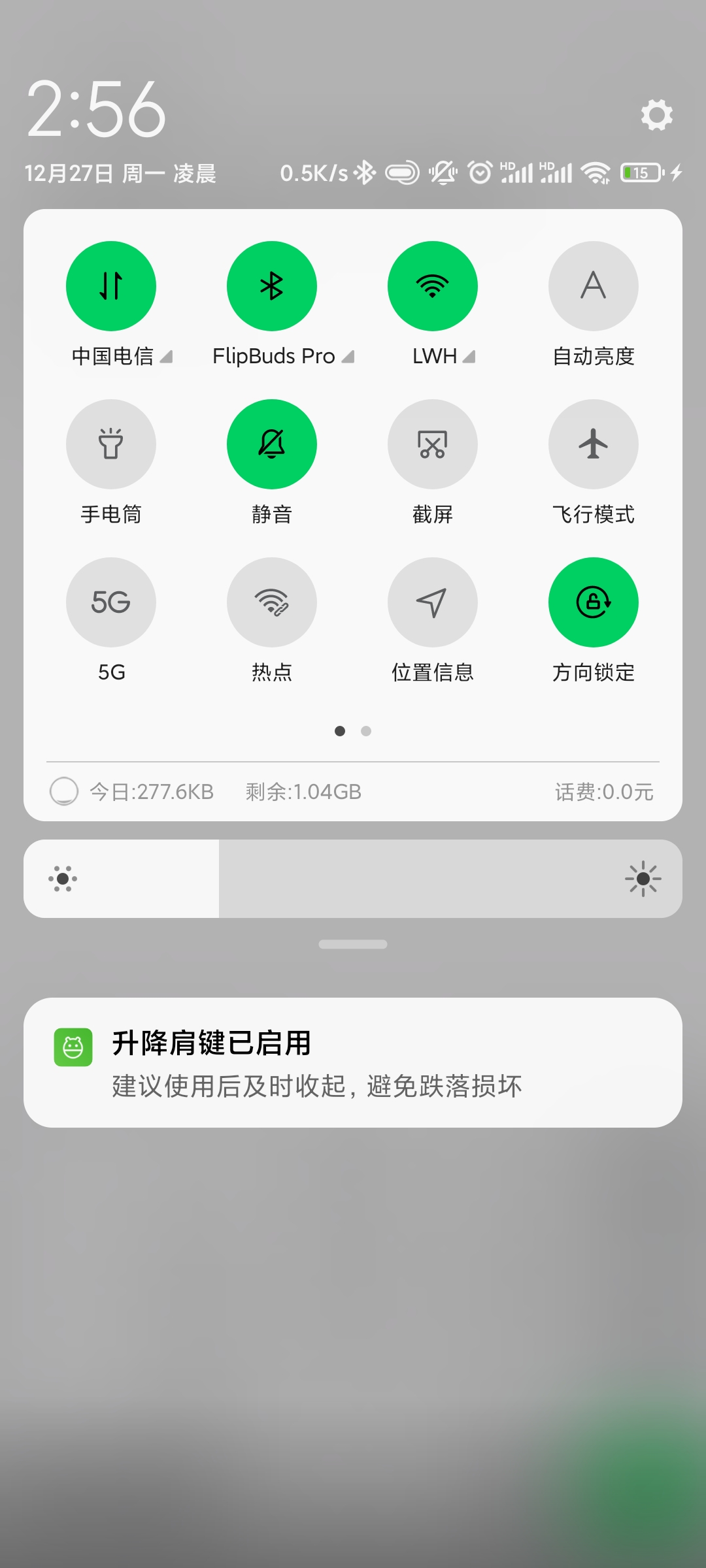Expand Wi-Fi network list arrow beside LWH
Image resolution: width=706 pixels, height=1568 pixels.
[x=469, y=357]
